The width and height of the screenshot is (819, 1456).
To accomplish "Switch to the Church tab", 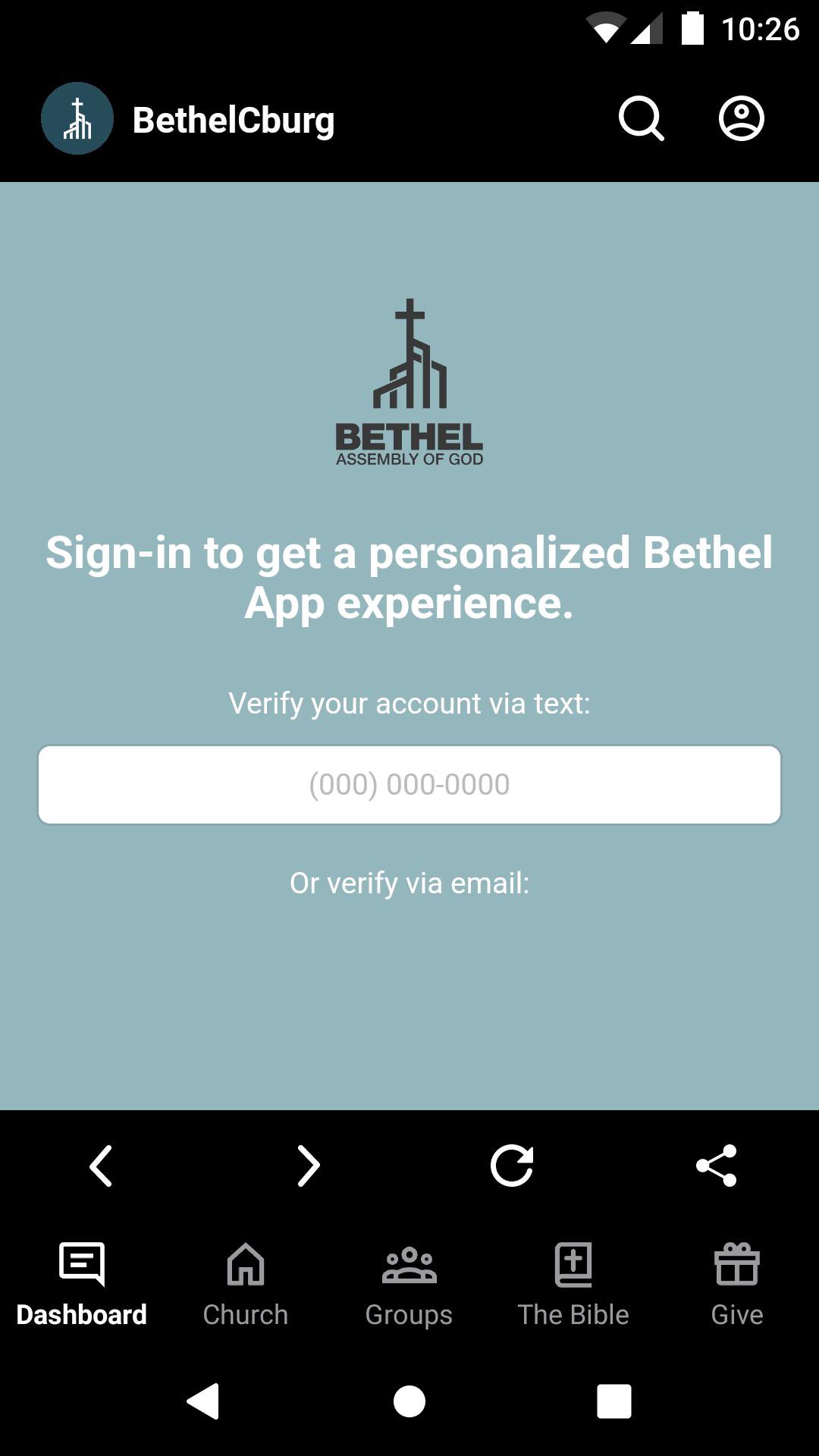I will [x=246, y=1283].
